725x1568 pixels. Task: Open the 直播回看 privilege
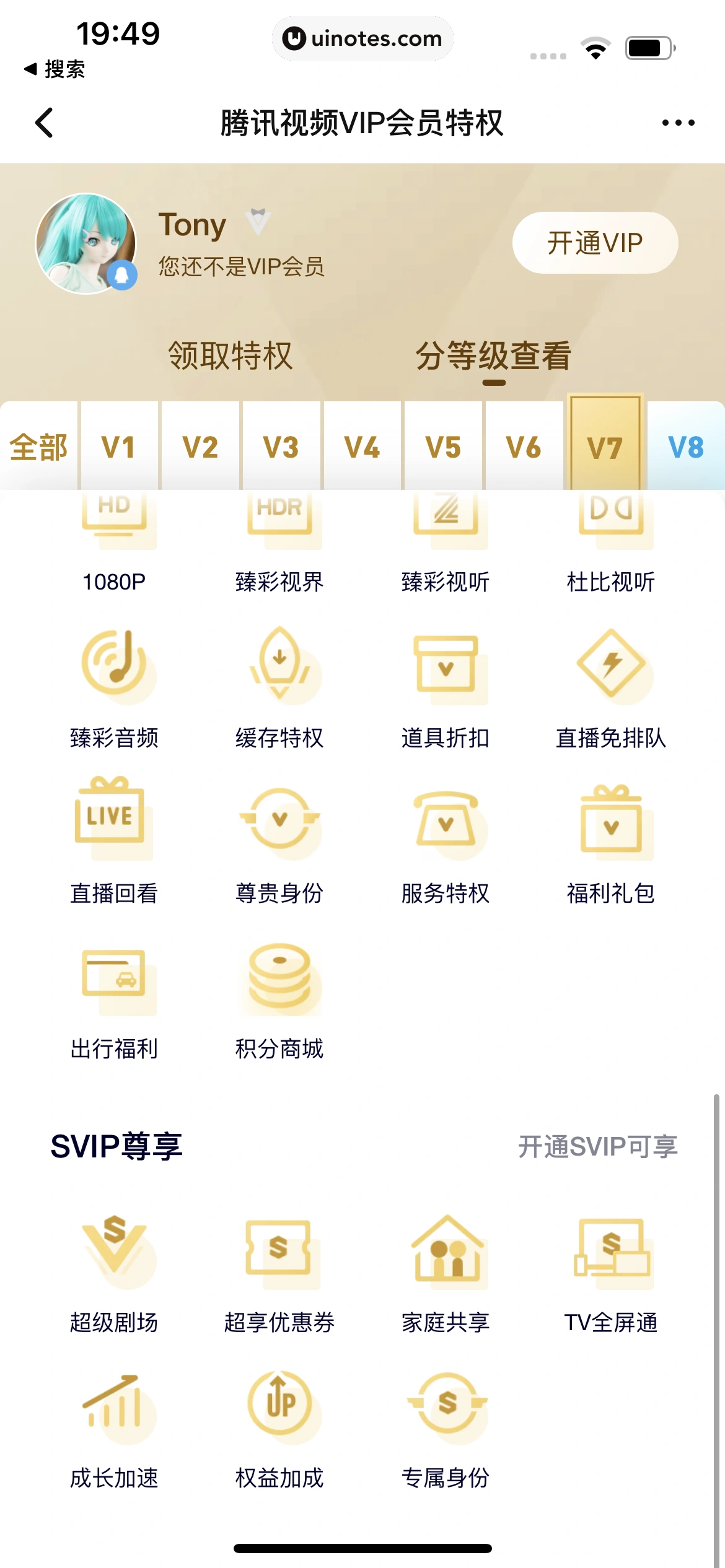click(115, 842)
